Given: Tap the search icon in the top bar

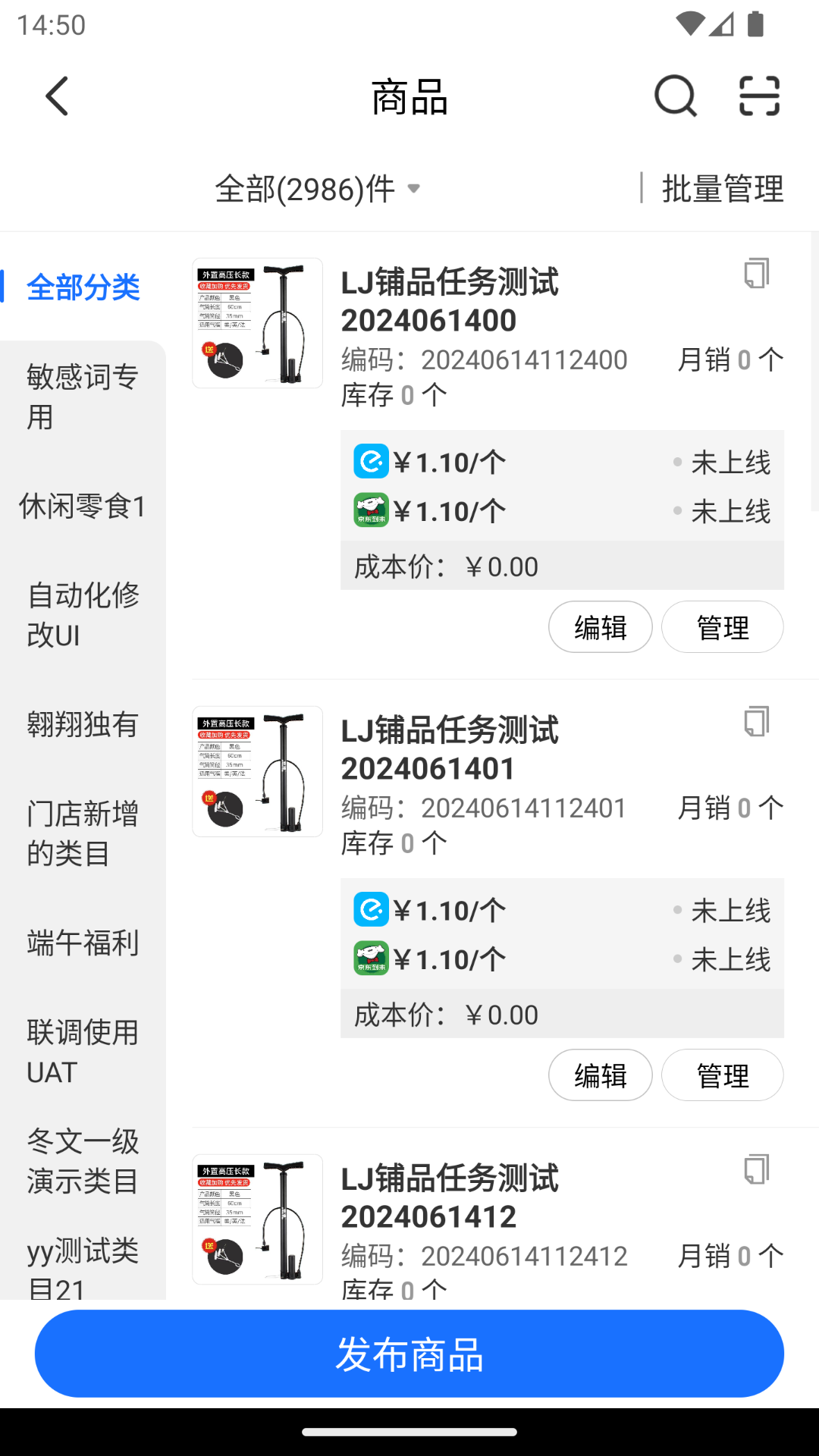Looking at the screenshot, I should pos(675,96).
